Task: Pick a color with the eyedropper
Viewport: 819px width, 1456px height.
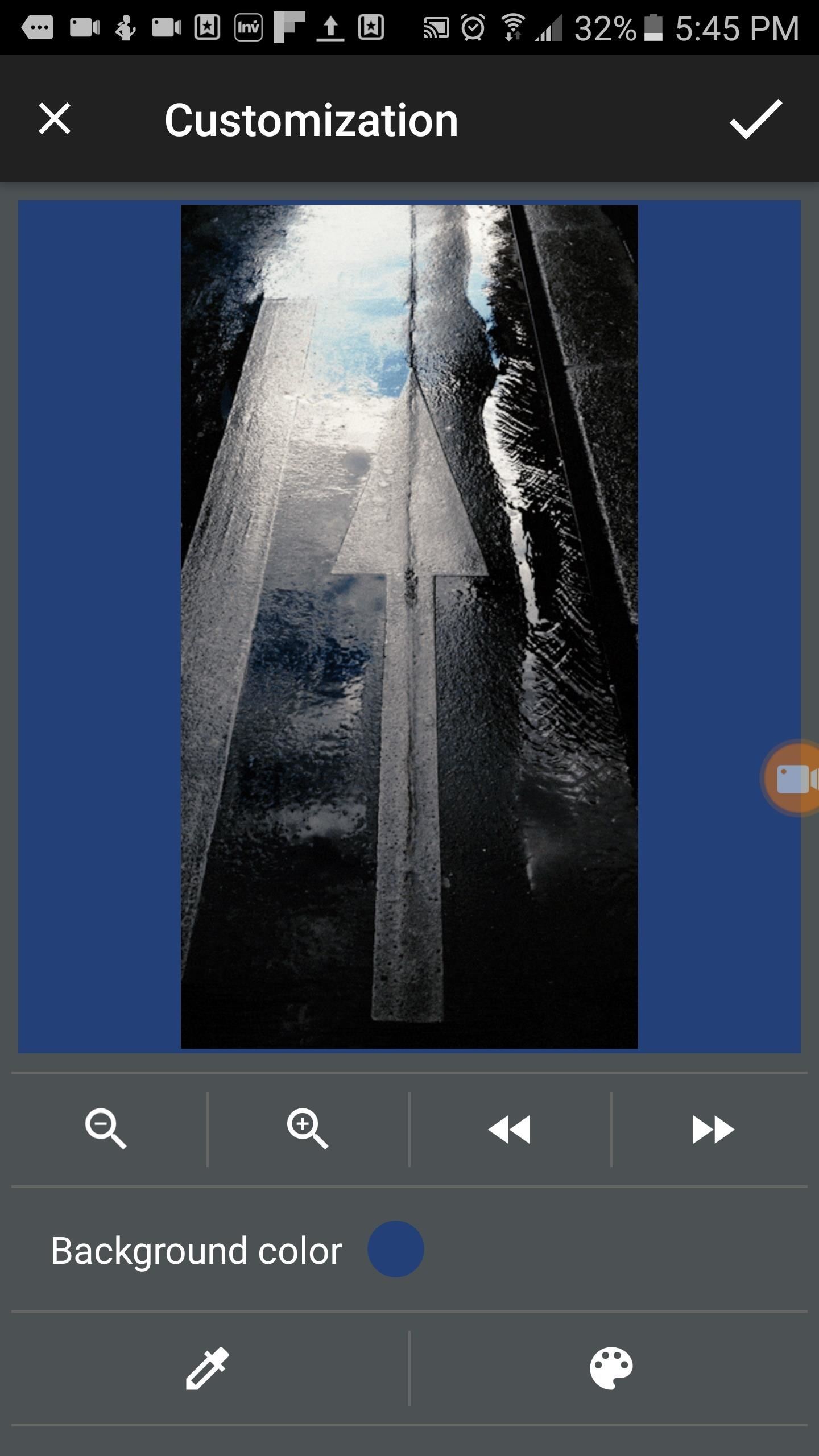Action: click(208, 1368)
